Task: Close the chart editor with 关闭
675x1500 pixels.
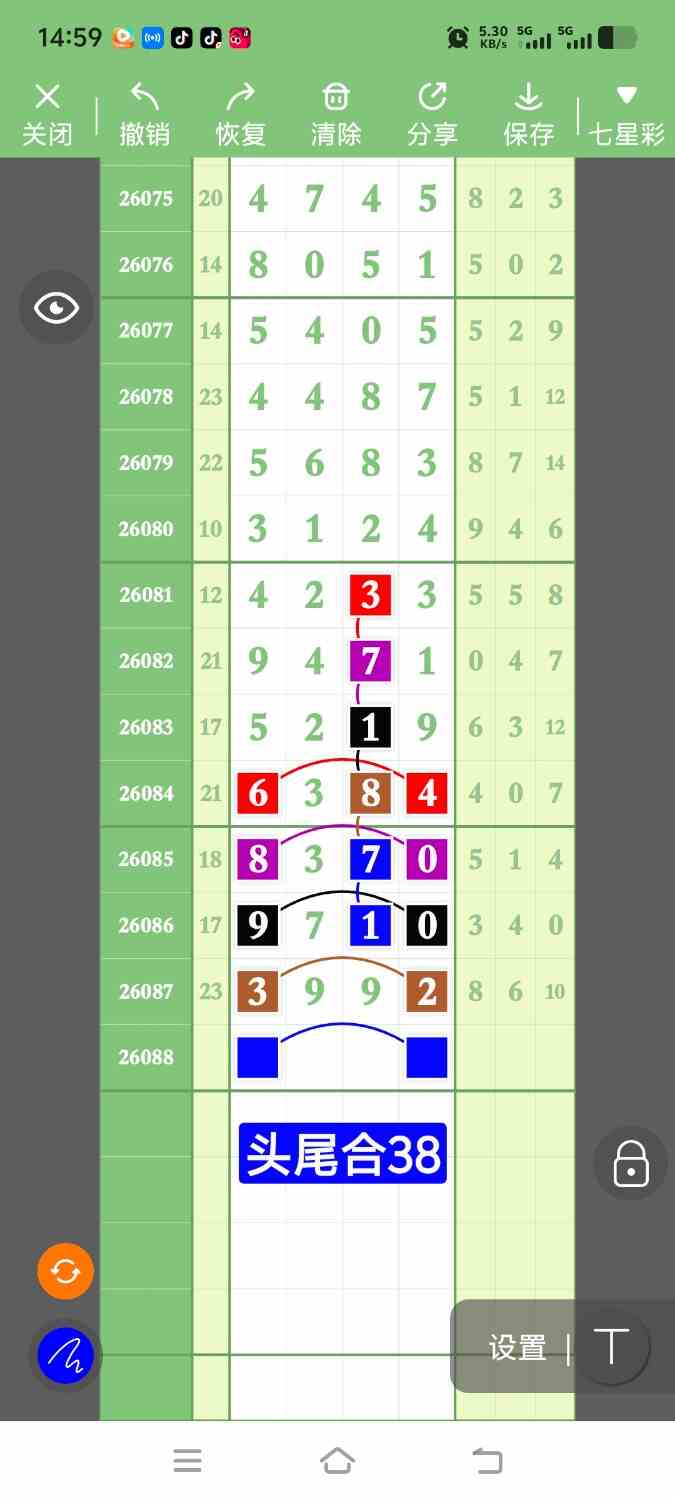Action: click(47, 115)
